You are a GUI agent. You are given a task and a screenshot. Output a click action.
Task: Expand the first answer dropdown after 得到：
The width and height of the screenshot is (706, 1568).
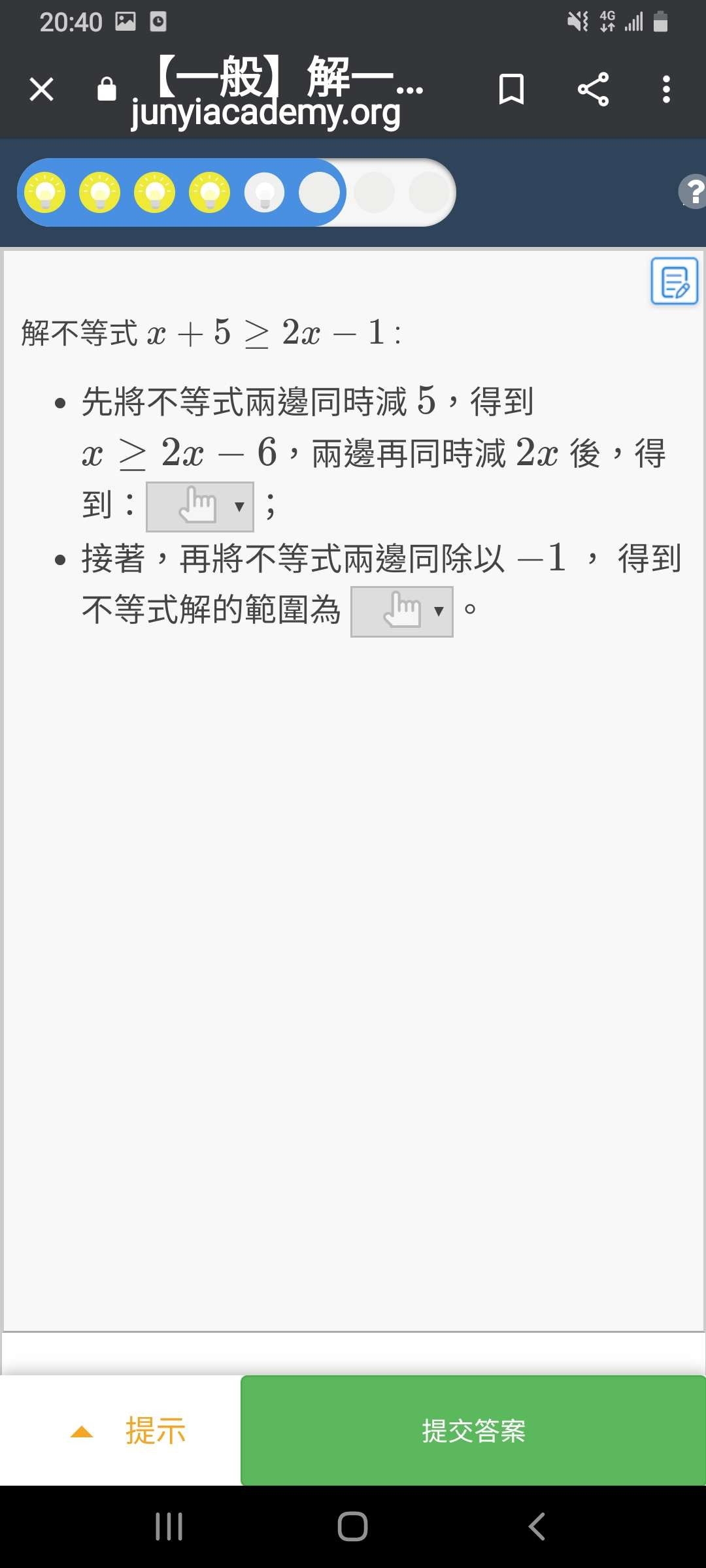pos(200,506)
